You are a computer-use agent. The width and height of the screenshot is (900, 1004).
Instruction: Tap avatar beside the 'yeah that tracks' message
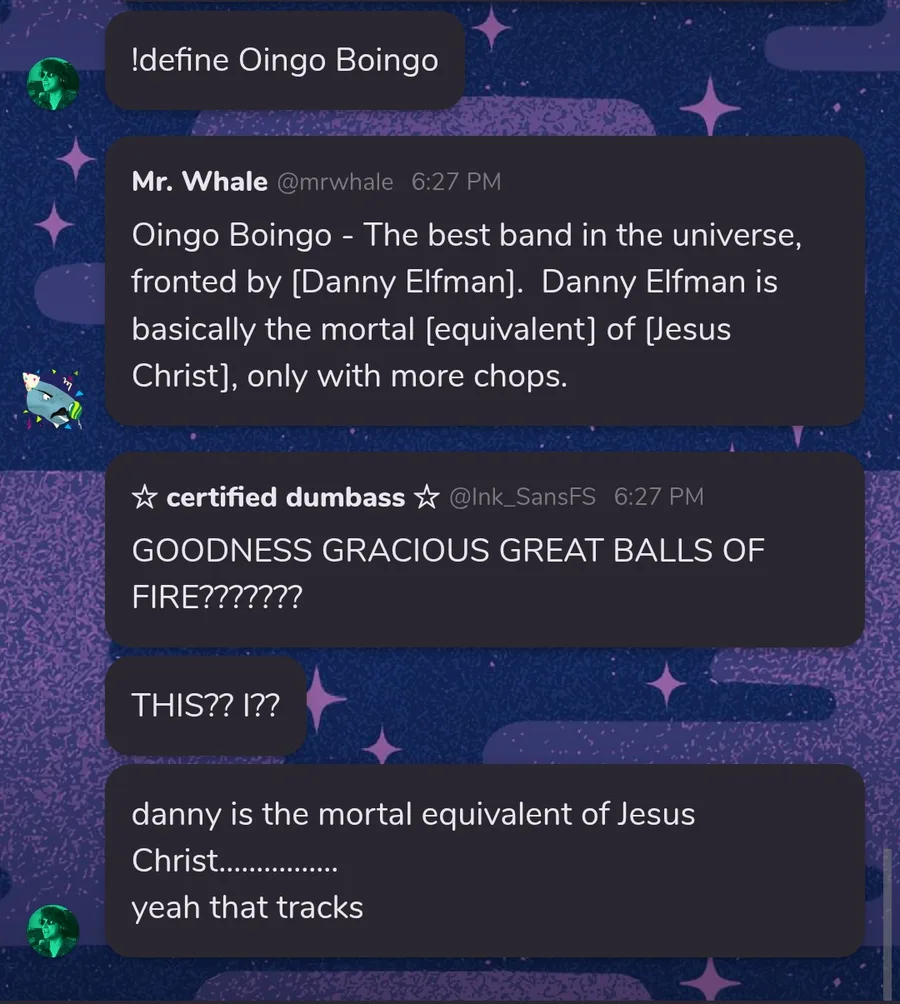(52, 931)
